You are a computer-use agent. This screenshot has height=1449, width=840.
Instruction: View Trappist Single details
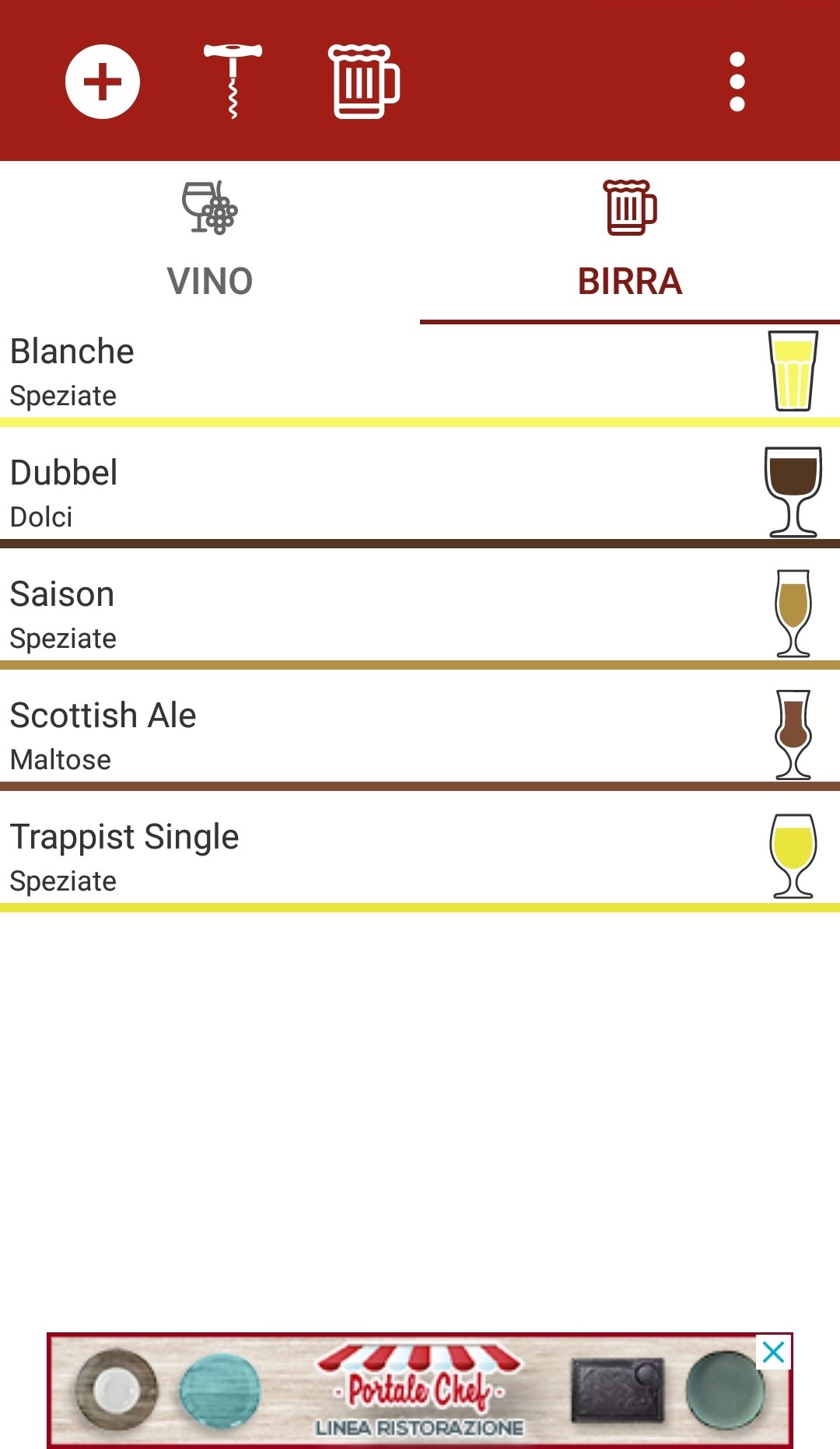point(420,857)
